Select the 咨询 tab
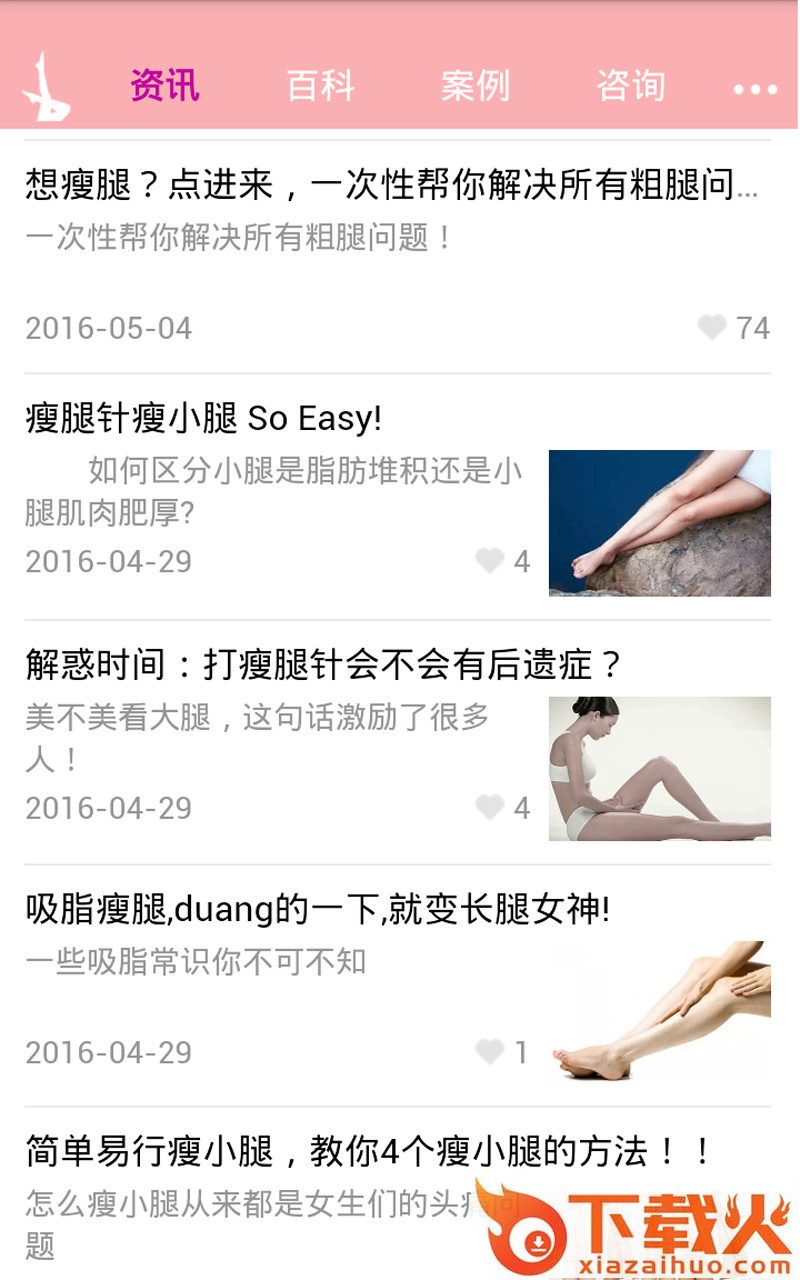This screenshot has height=1280, width=800. click(x=630, y=86)
